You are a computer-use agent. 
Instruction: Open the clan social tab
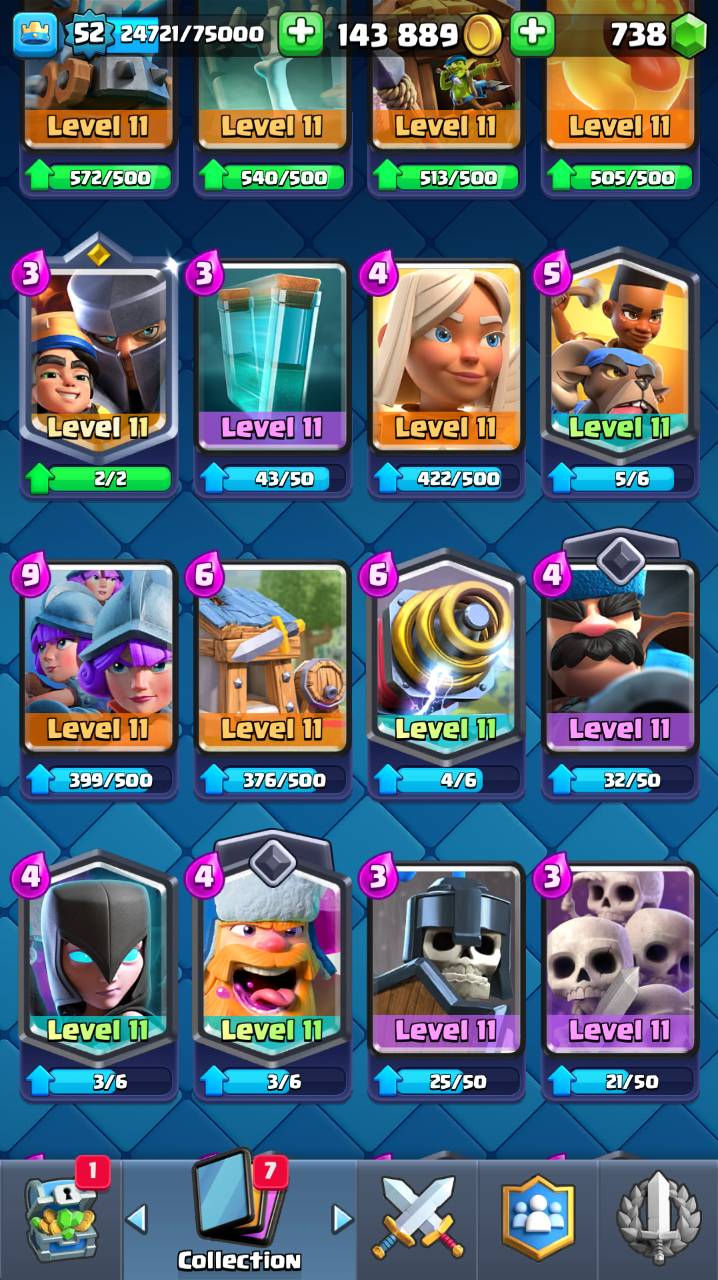pos(538,1220)
